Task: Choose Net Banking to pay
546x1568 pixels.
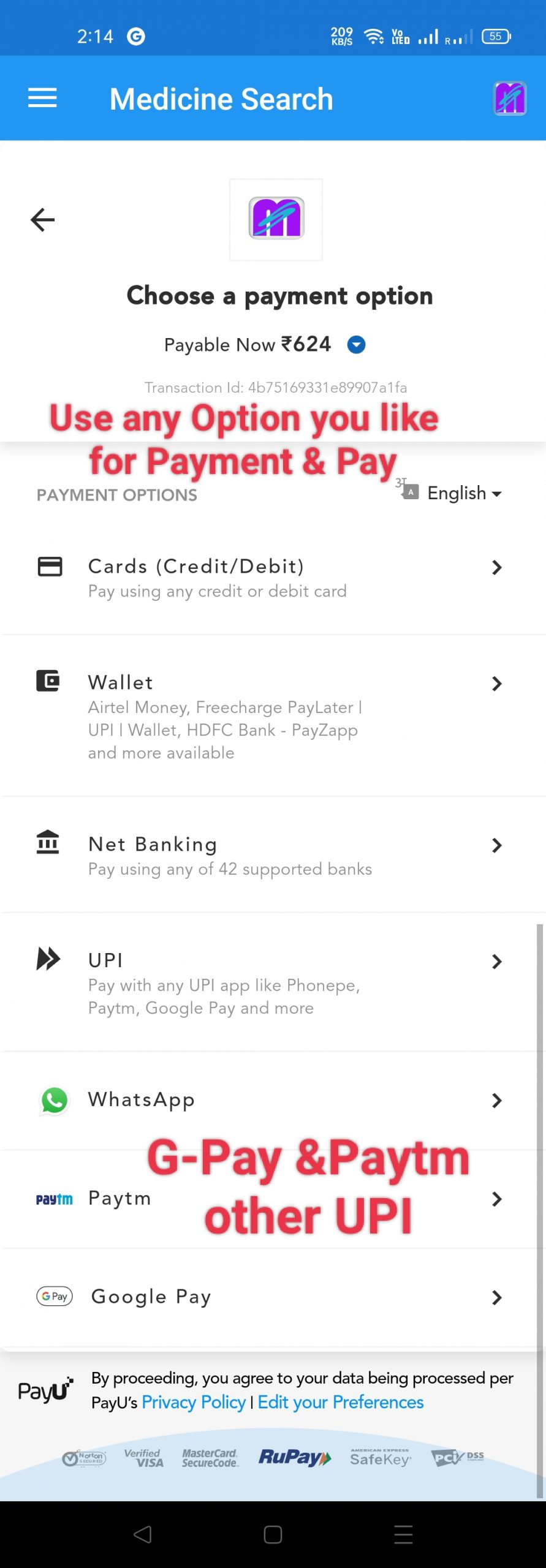Action: pyautogui.click(x=270, y=855)
